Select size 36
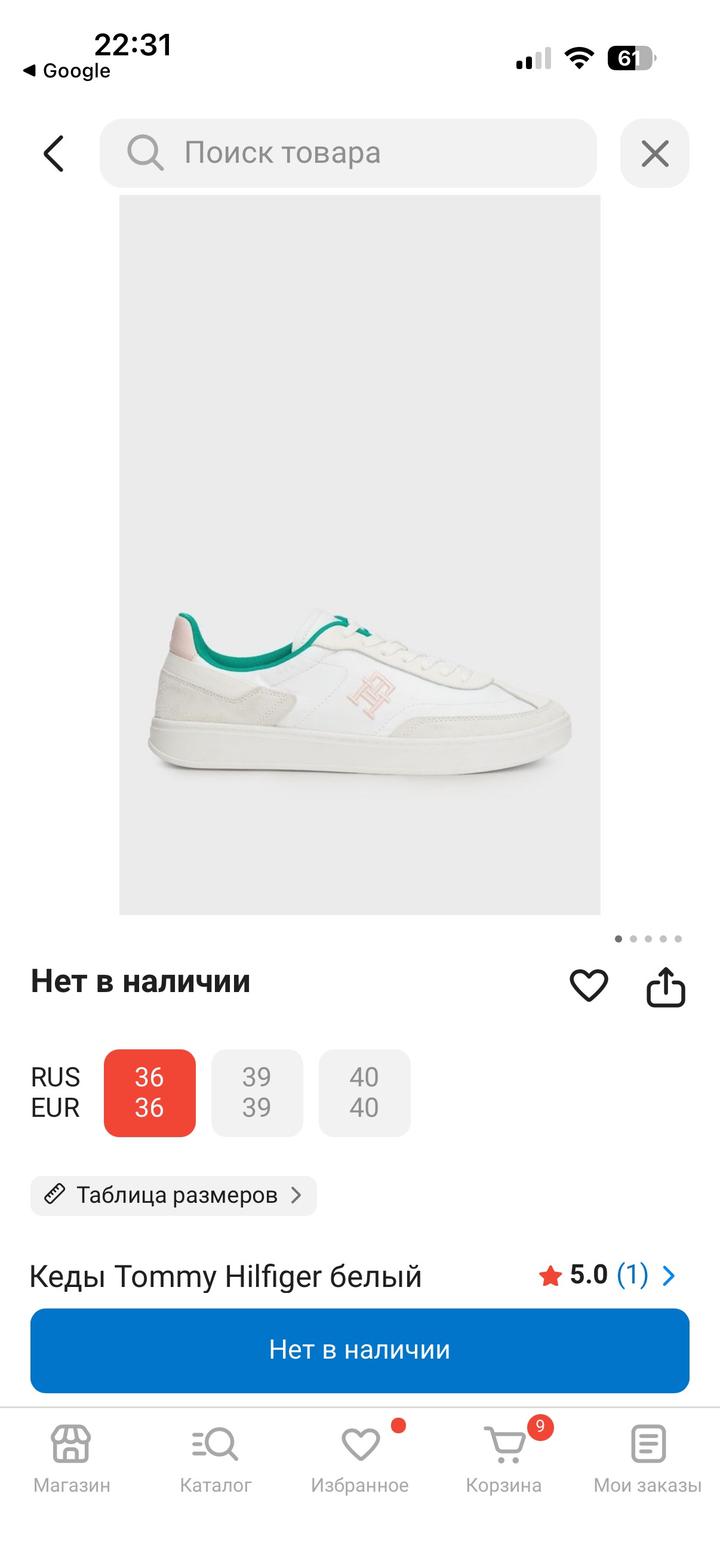 click(x=149, y=1092)
